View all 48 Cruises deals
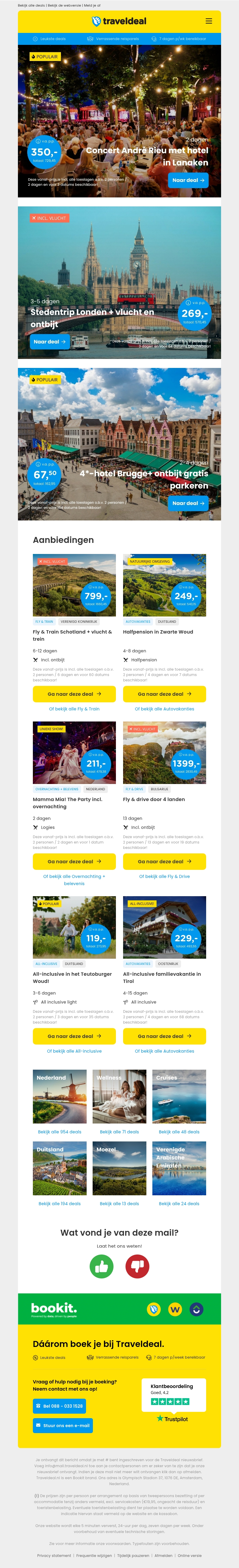This screenshot has height=1568, width=239. 179,1132
